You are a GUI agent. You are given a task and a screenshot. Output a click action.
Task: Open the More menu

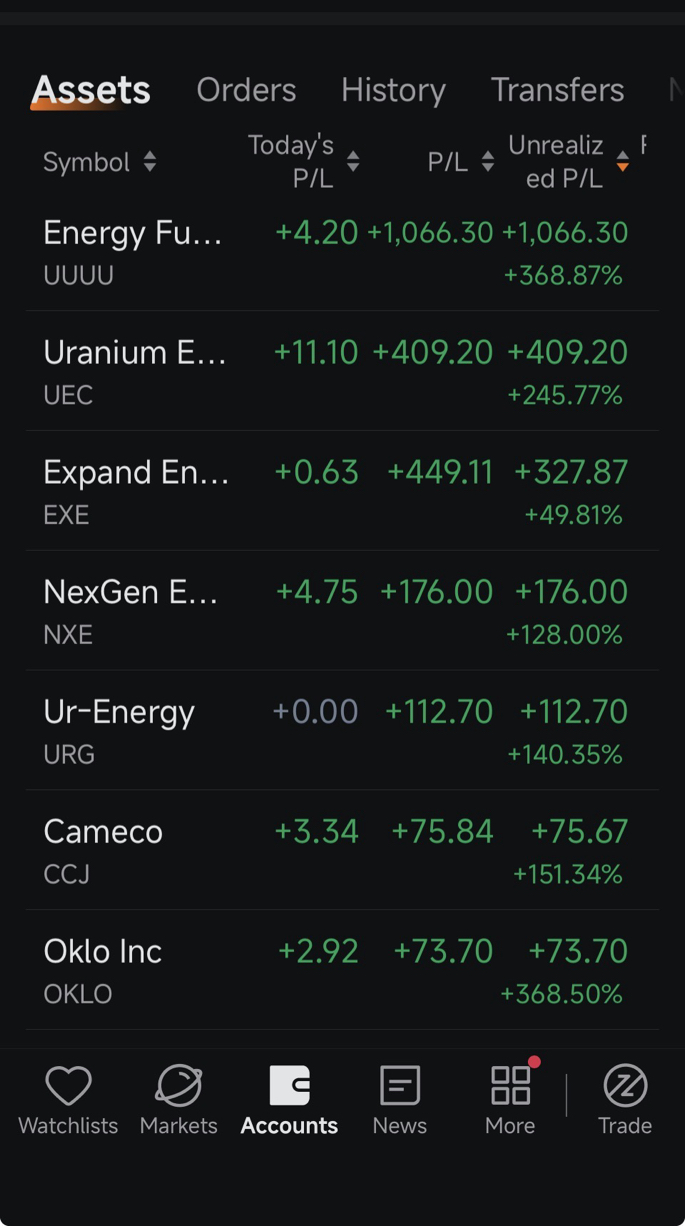pos(510,1099)
